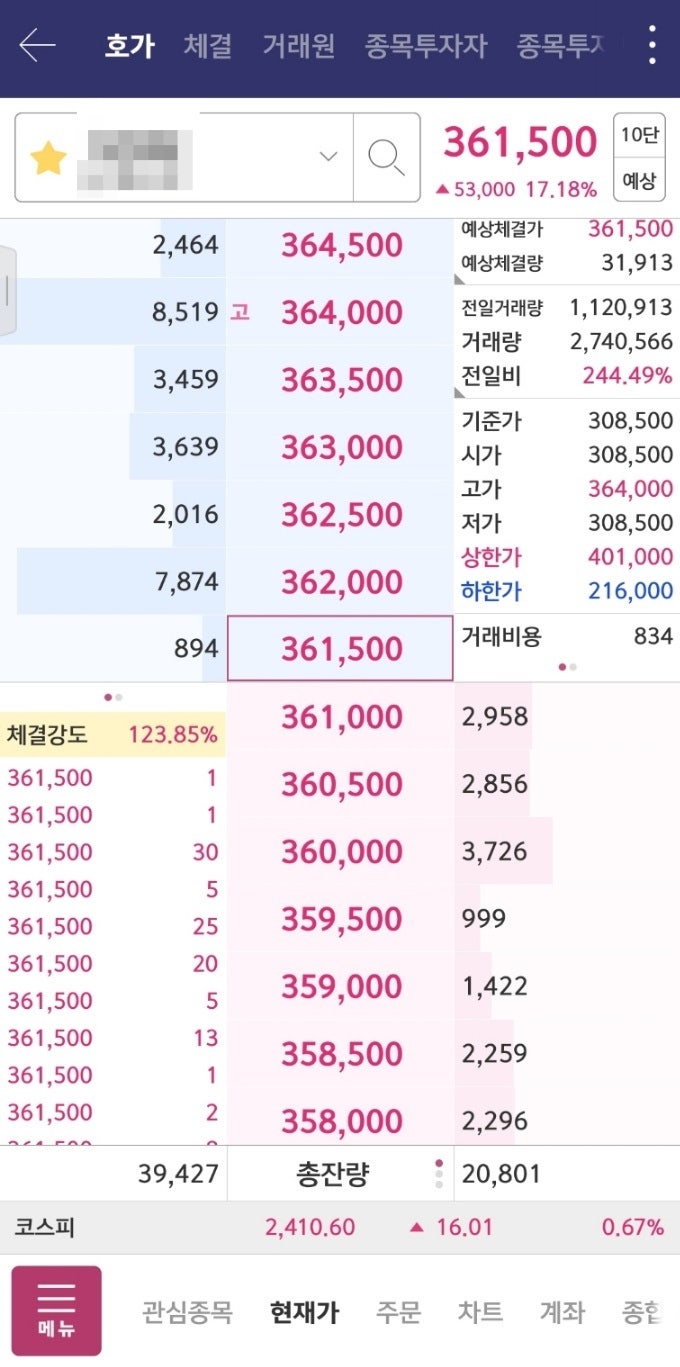Select the 361,500 current price cell
The height and width of the screenshot is (1367, 680).
[340, 648]
